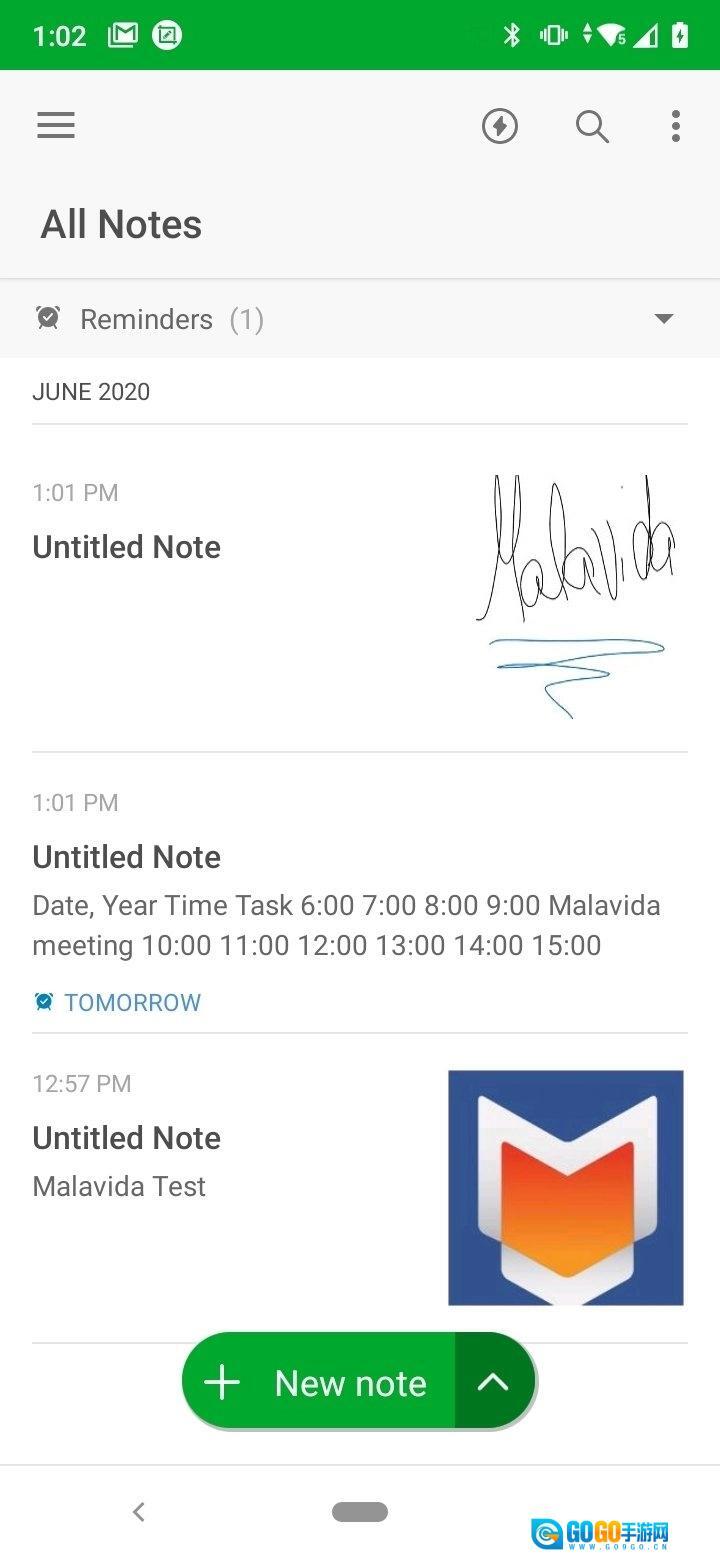720x1560 pixels.
Task: Search through all notes
Action: click(x=592, y=127)
